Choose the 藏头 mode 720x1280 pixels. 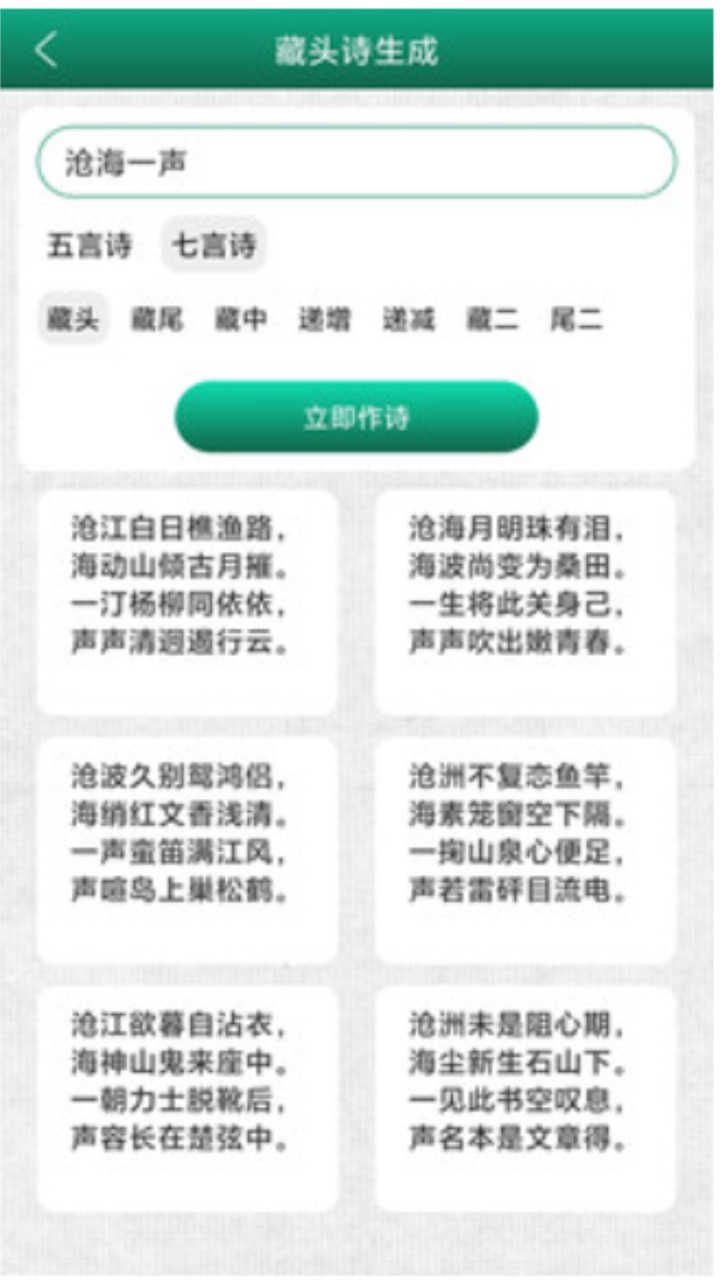click(73, 320)
